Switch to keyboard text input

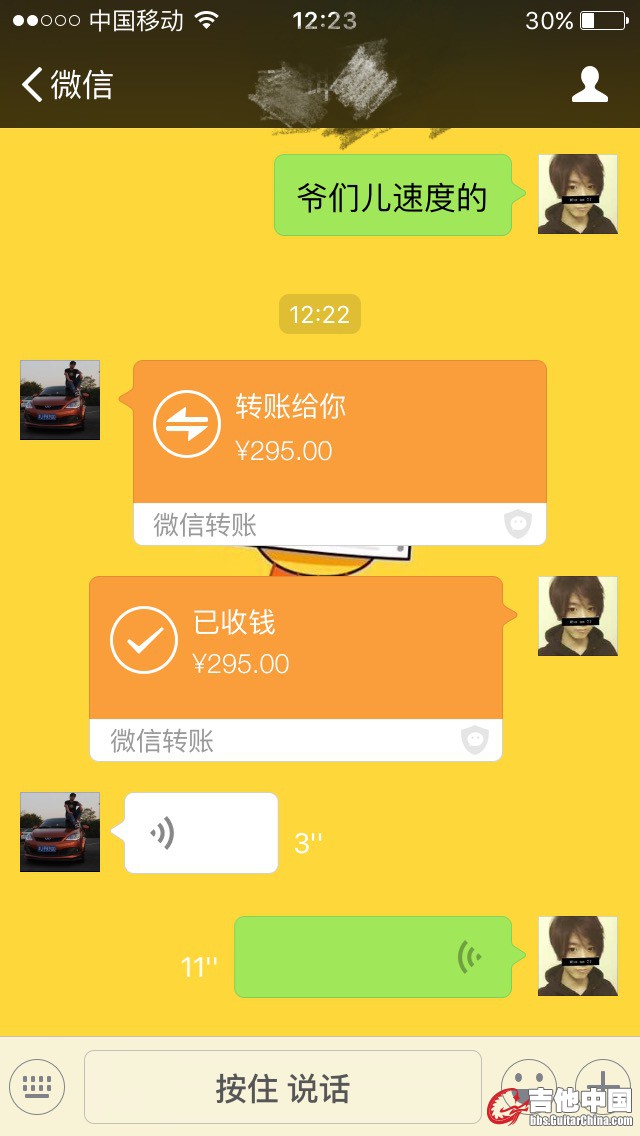tap(37, 1086)
